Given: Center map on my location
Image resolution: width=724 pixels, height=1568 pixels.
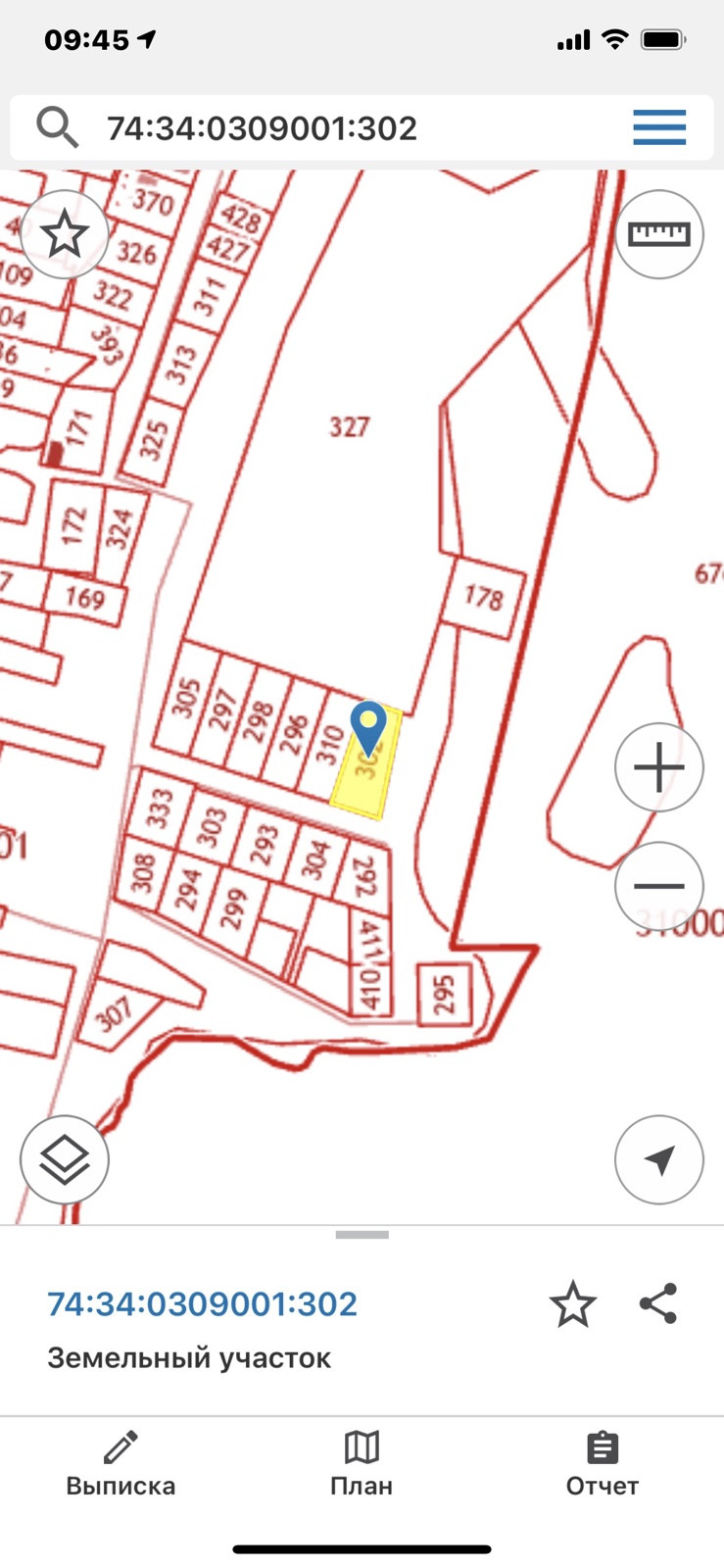Looking at the screenshot, I should 658,1159.
